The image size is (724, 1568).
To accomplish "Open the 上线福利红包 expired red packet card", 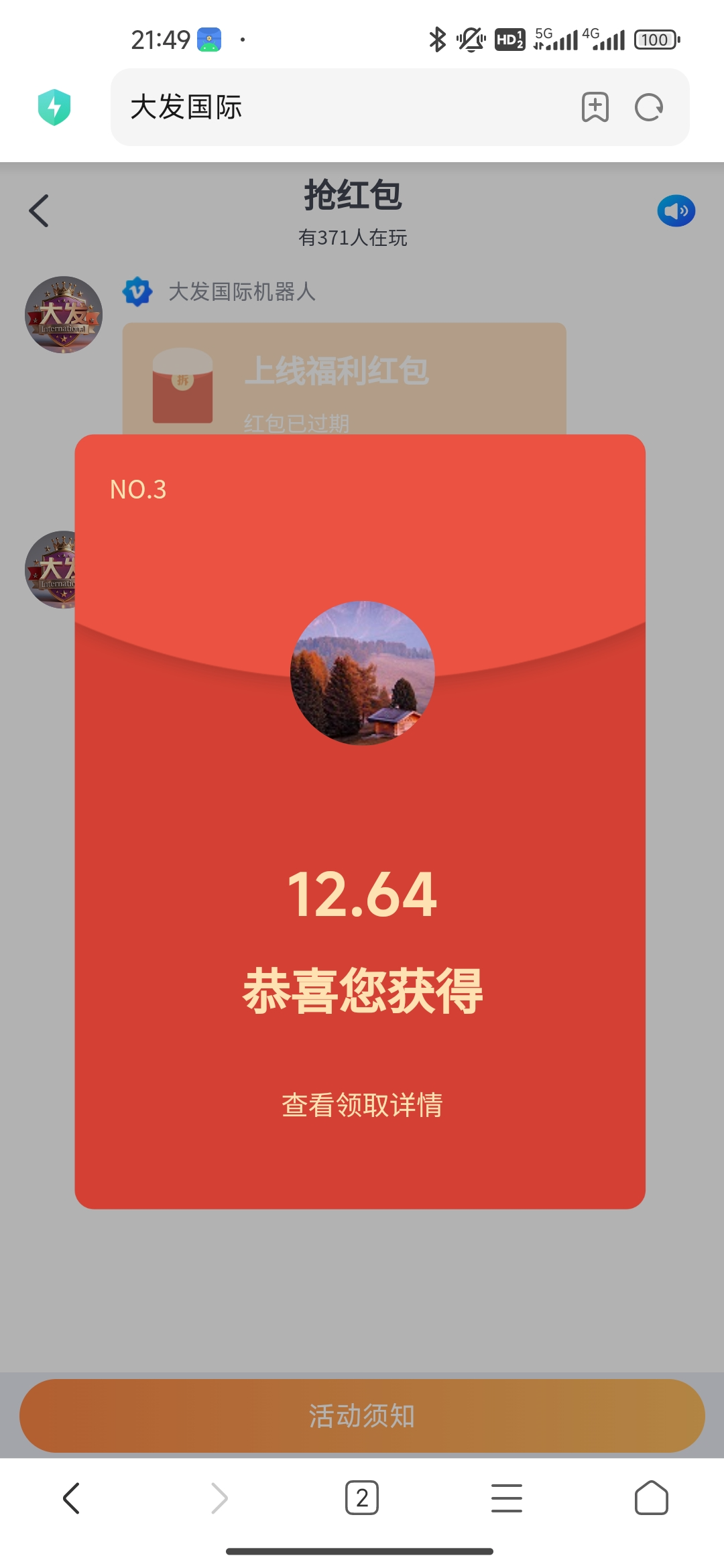I will coord(344,379).
